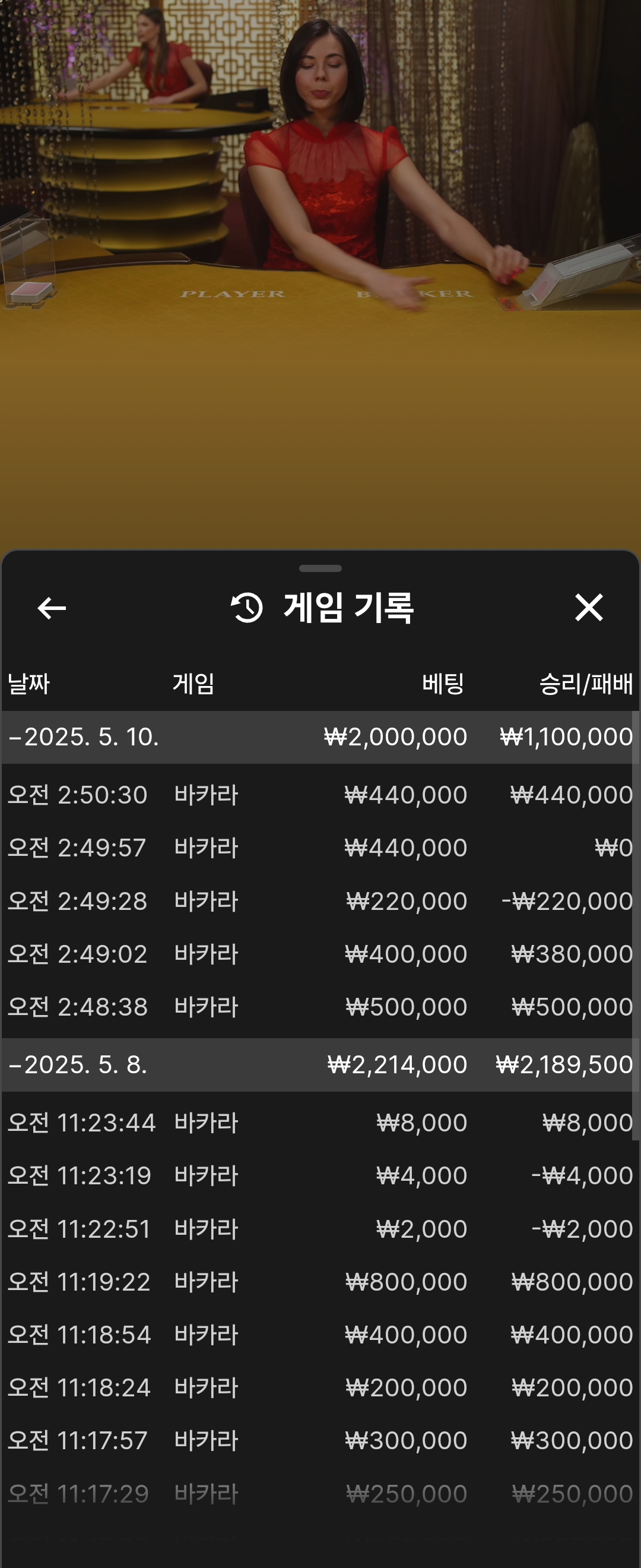Select the 오전 2:49:02 바카라 record
641x1568 pixels.
click(x=320, y=954)
